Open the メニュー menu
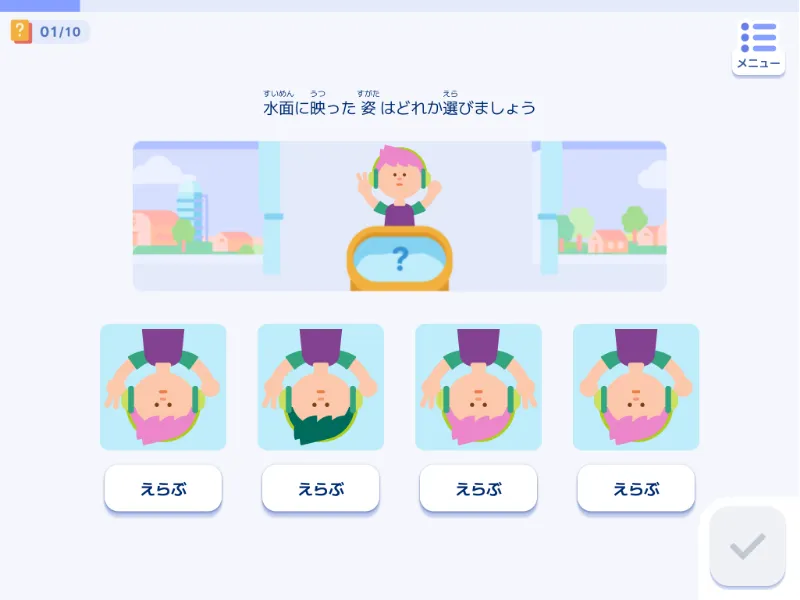 click(x=758, y=46)
